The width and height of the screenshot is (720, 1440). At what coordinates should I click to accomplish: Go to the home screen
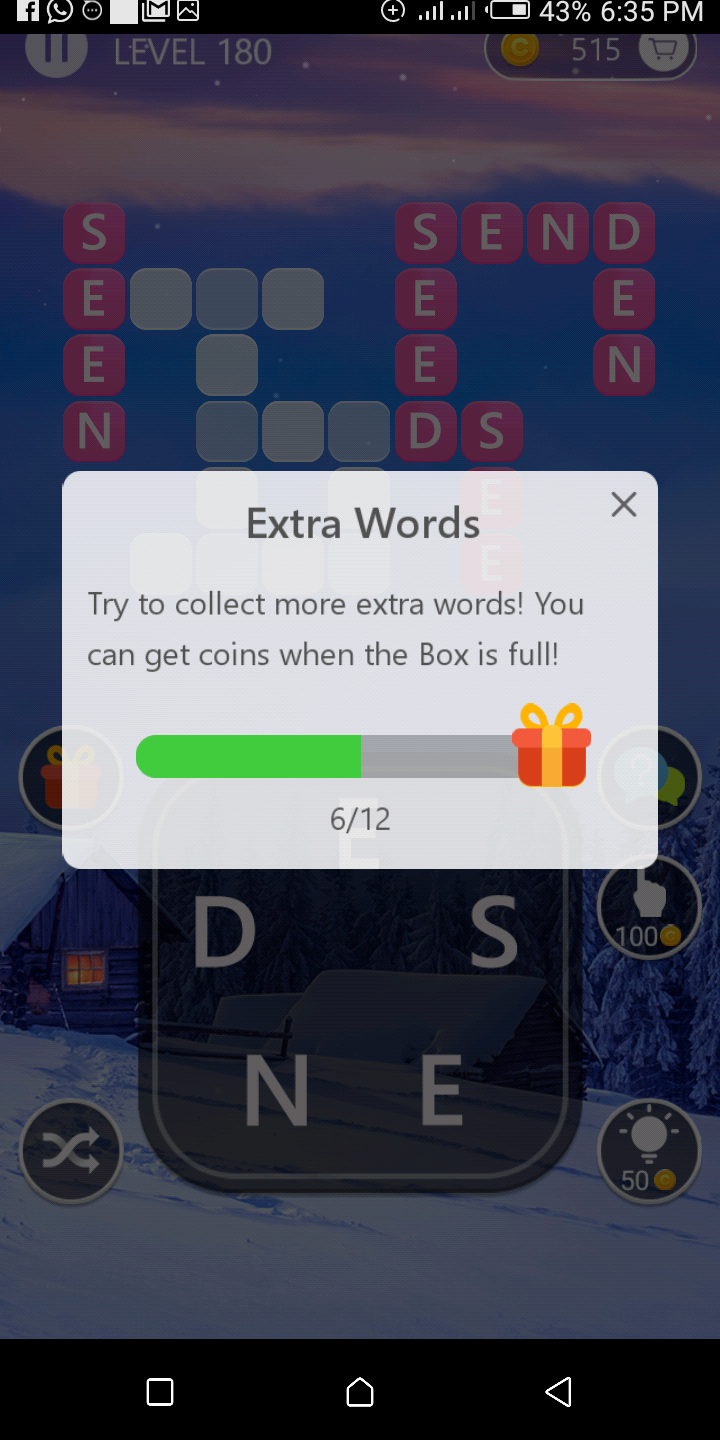(x=360, y=1391)
